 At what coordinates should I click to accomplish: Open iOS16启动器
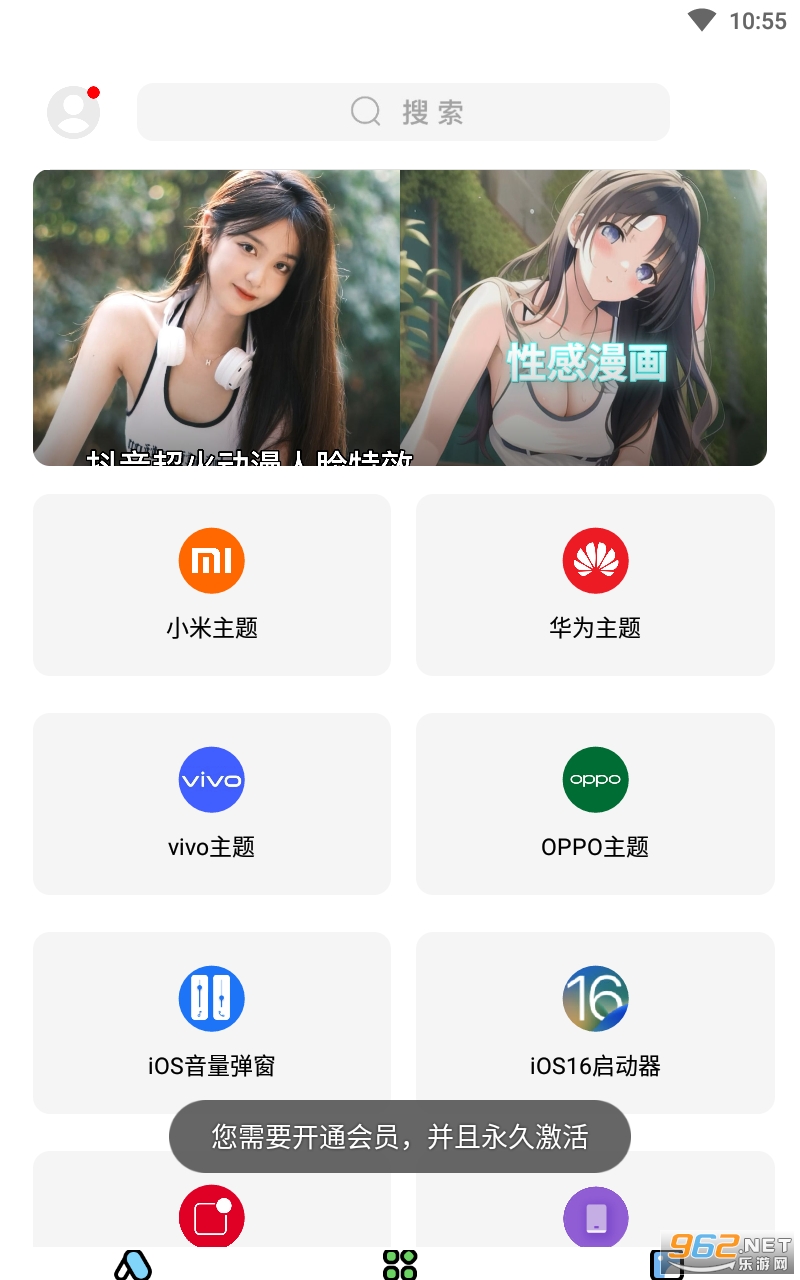tap(595, 1022)
